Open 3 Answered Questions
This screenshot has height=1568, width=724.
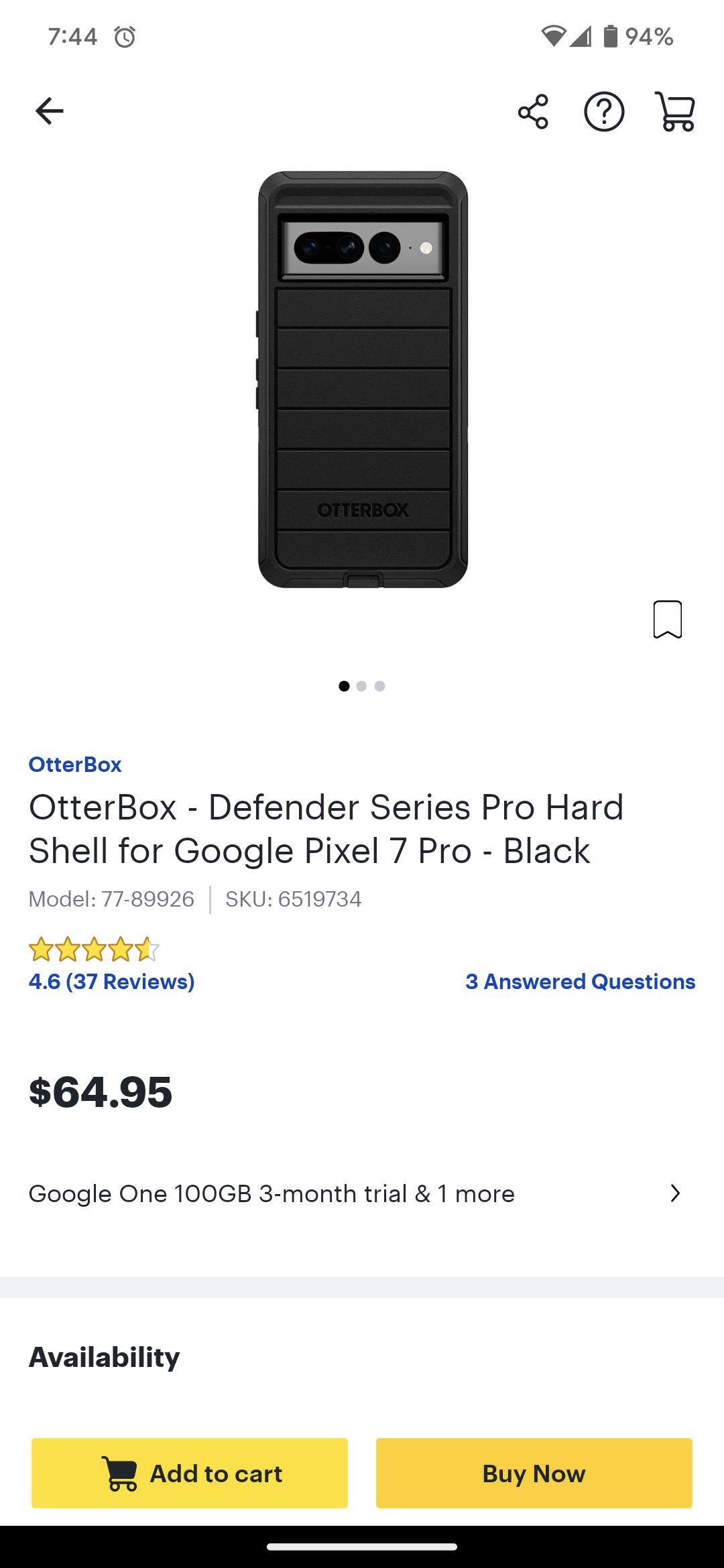580,982
